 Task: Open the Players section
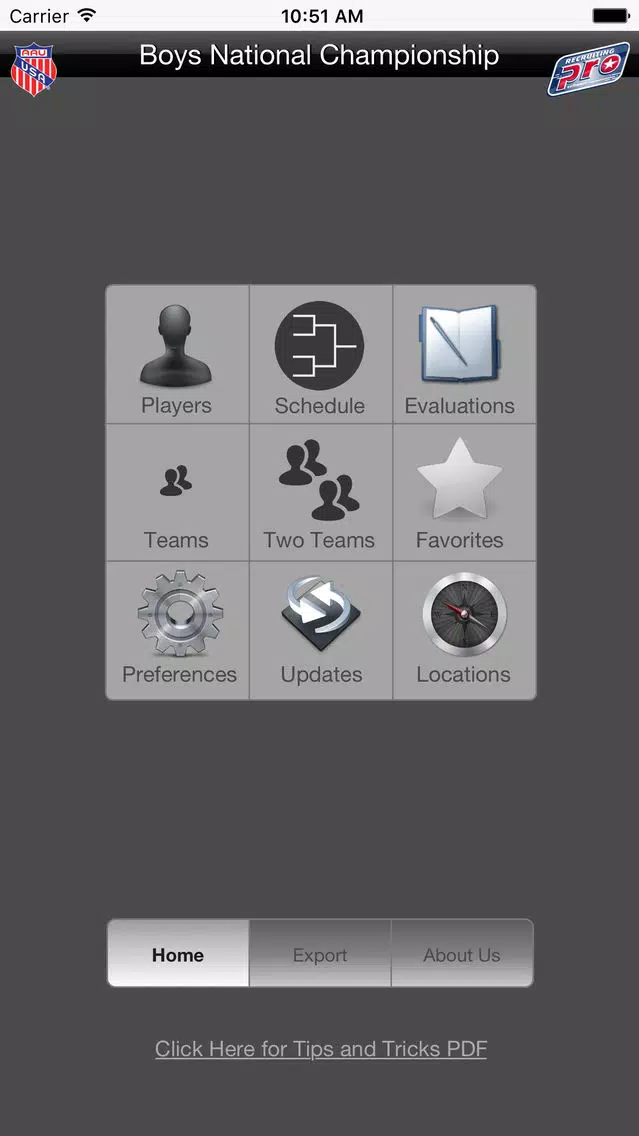pyautogui.click(x=177, y=357)
